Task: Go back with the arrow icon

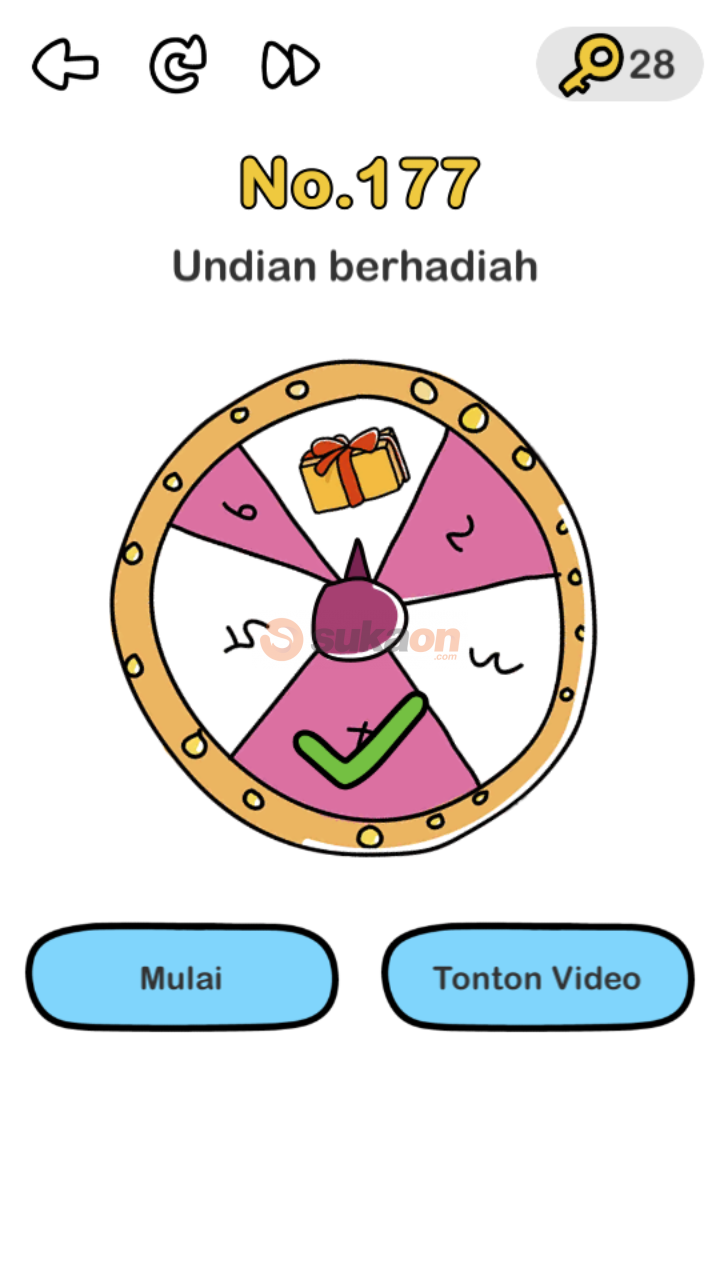Action: pyautogui.click(x=66, y=67)
